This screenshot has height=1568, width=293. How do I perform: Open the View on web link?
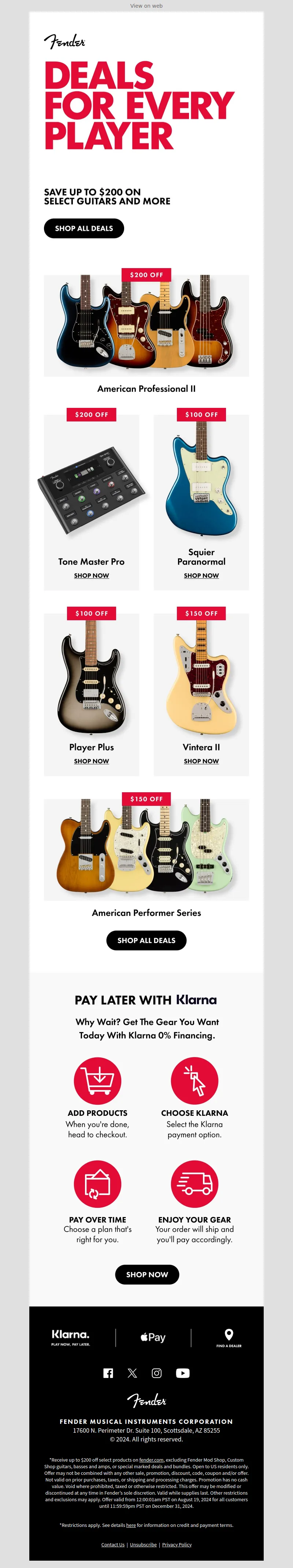(146, 6)
